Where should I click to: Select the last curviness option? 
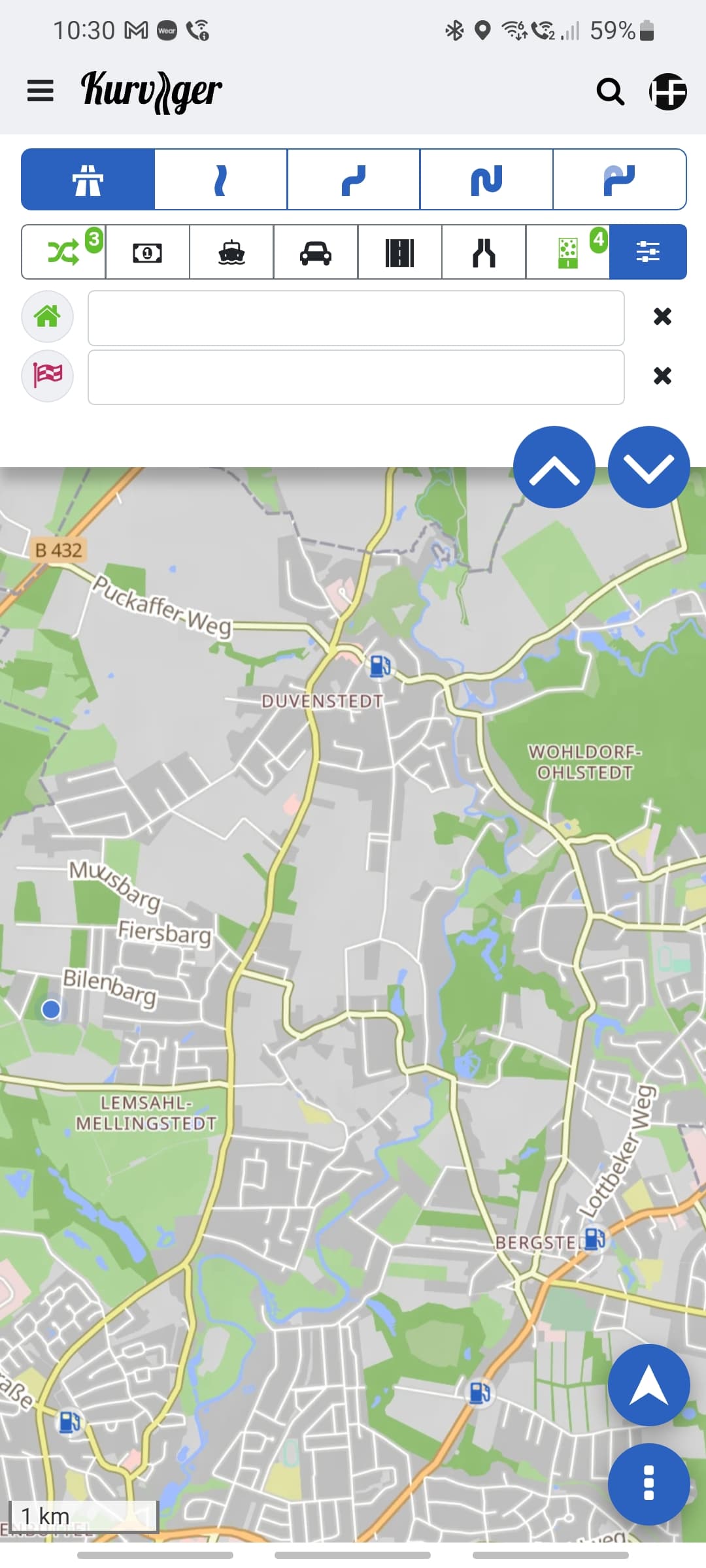click(x=620, y=180)
